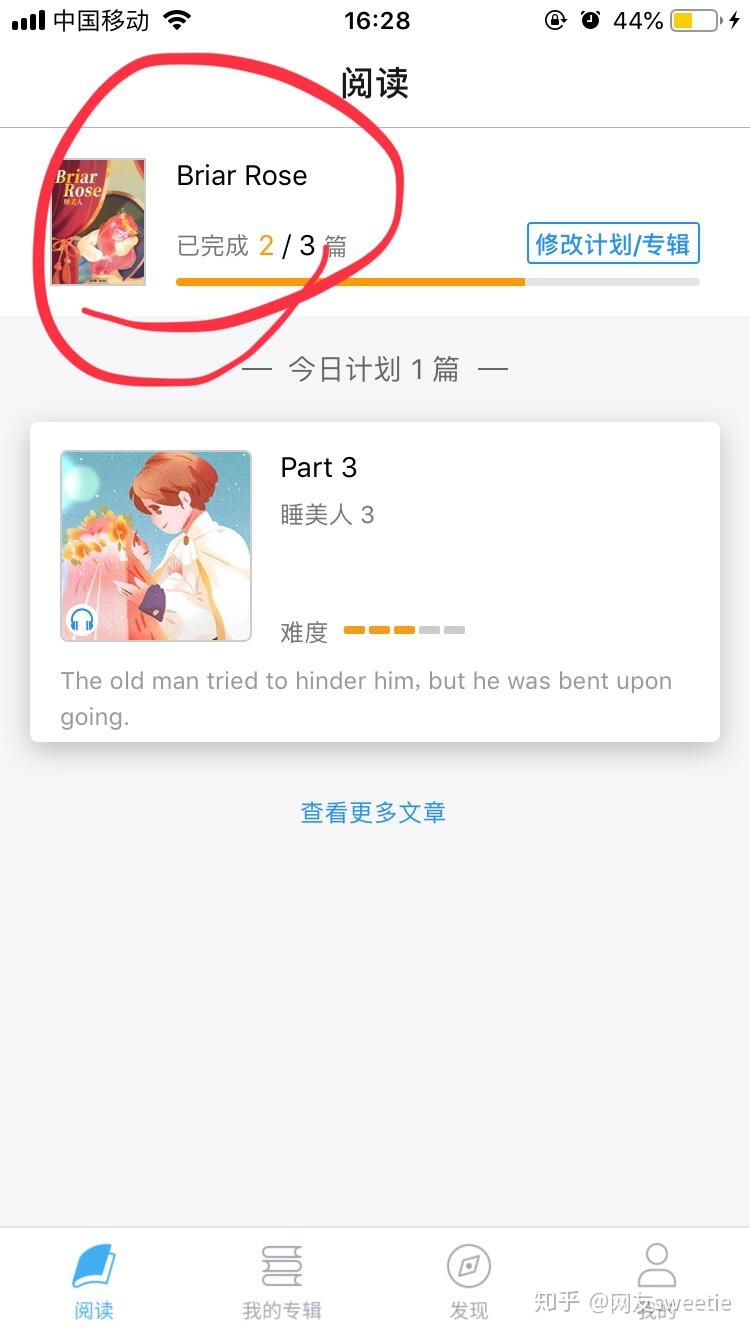The height and width of the screenshot is (1334, 750).
Task: Open the Part 3 睡美人 article card
Action: coord(374,581)
